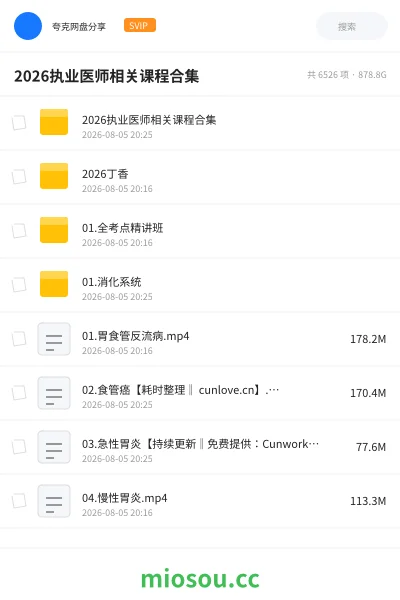Select the checkbox for the 2026丁香 folder
The height and width of the screenshot is (600, 400).
(19, 177)
